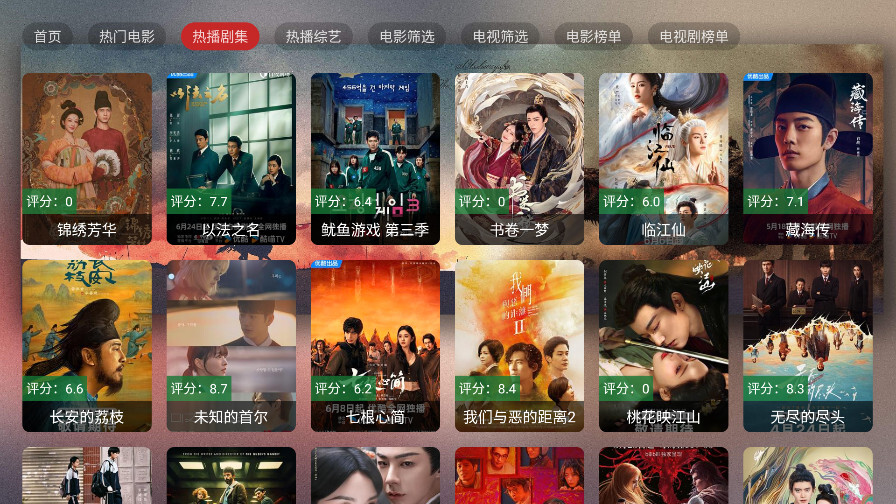Screen dimensions: 896x504
Task: Switch to the 首页 tab
Action: [47, 37]
